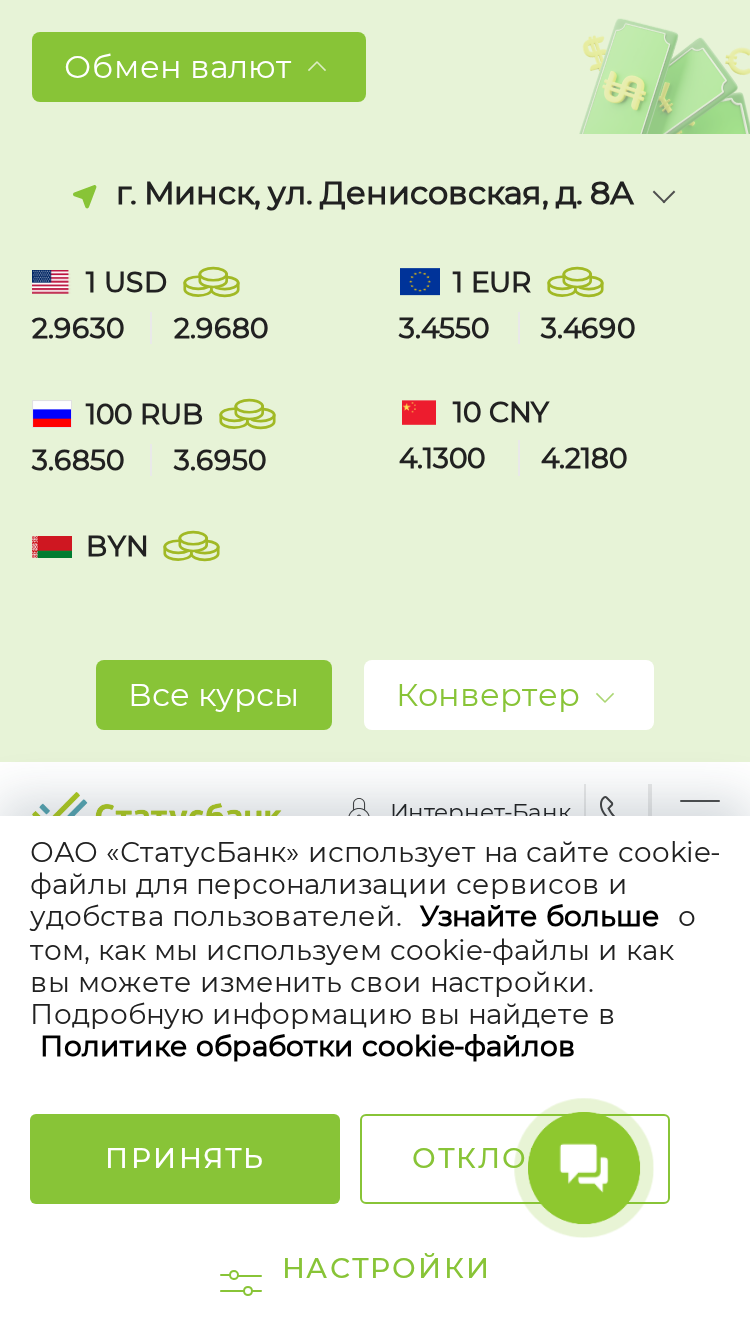Open the hamburger menu in the header
750x1334 pixels.
pos(700,802)
